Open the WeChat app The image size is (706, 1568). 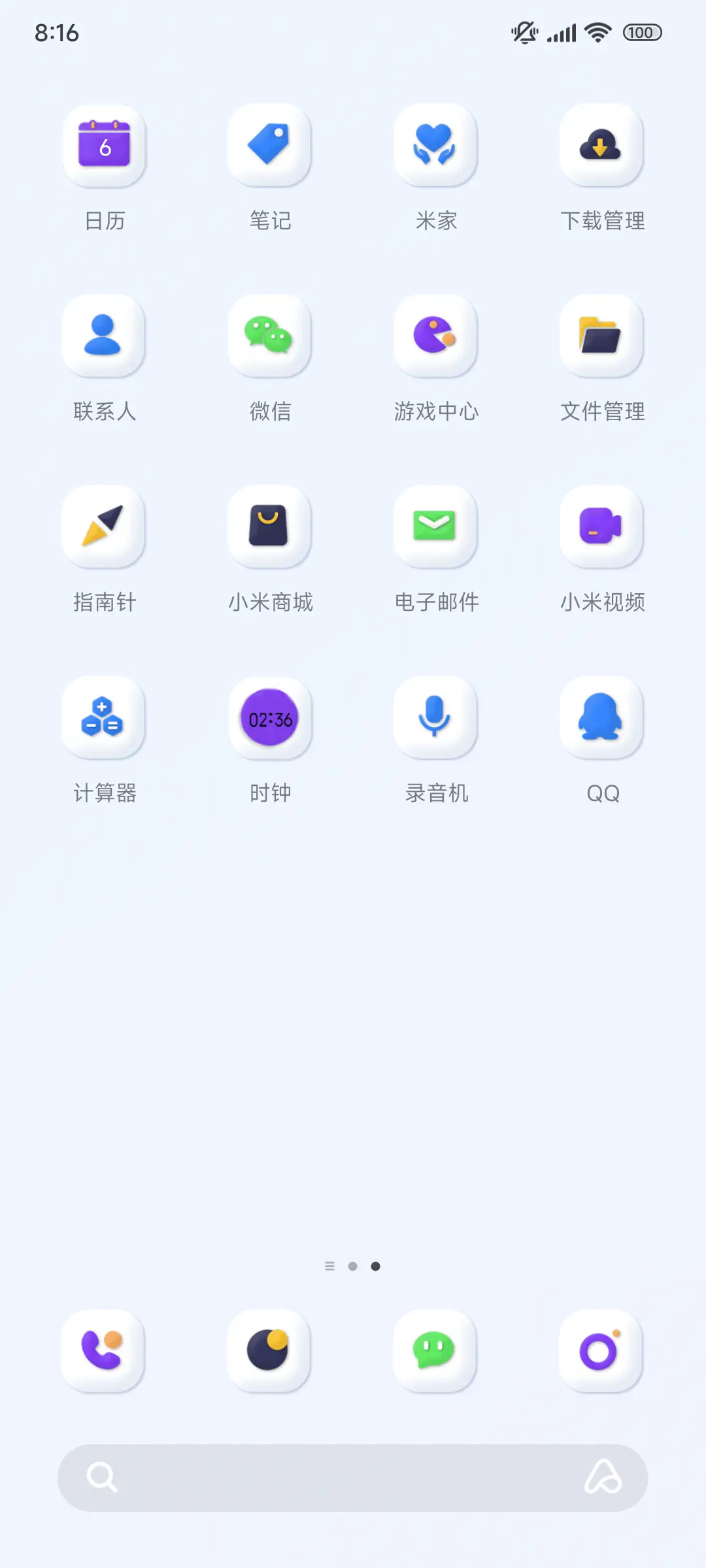[x=270, y=336]
